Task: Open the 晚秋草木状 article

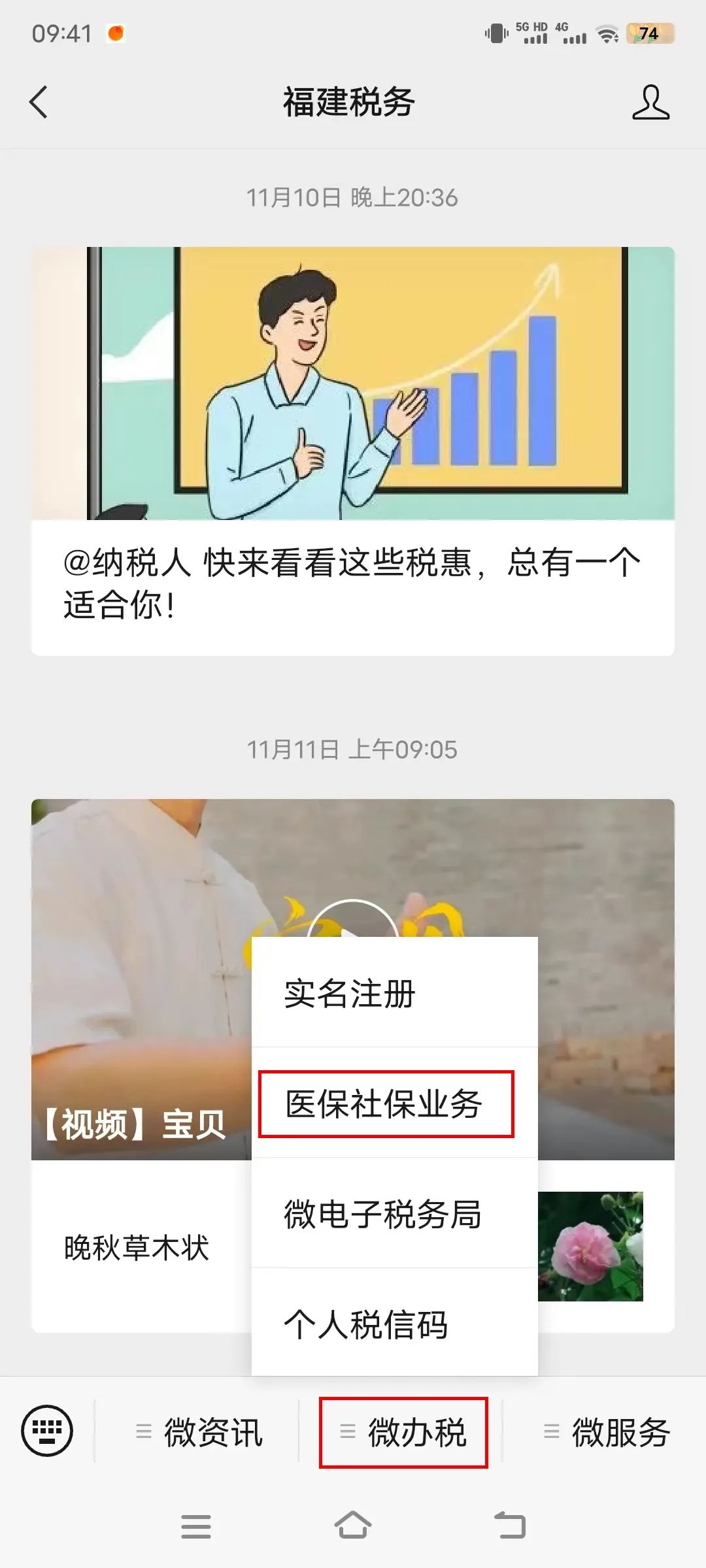Action: [x=137, y=1247]
